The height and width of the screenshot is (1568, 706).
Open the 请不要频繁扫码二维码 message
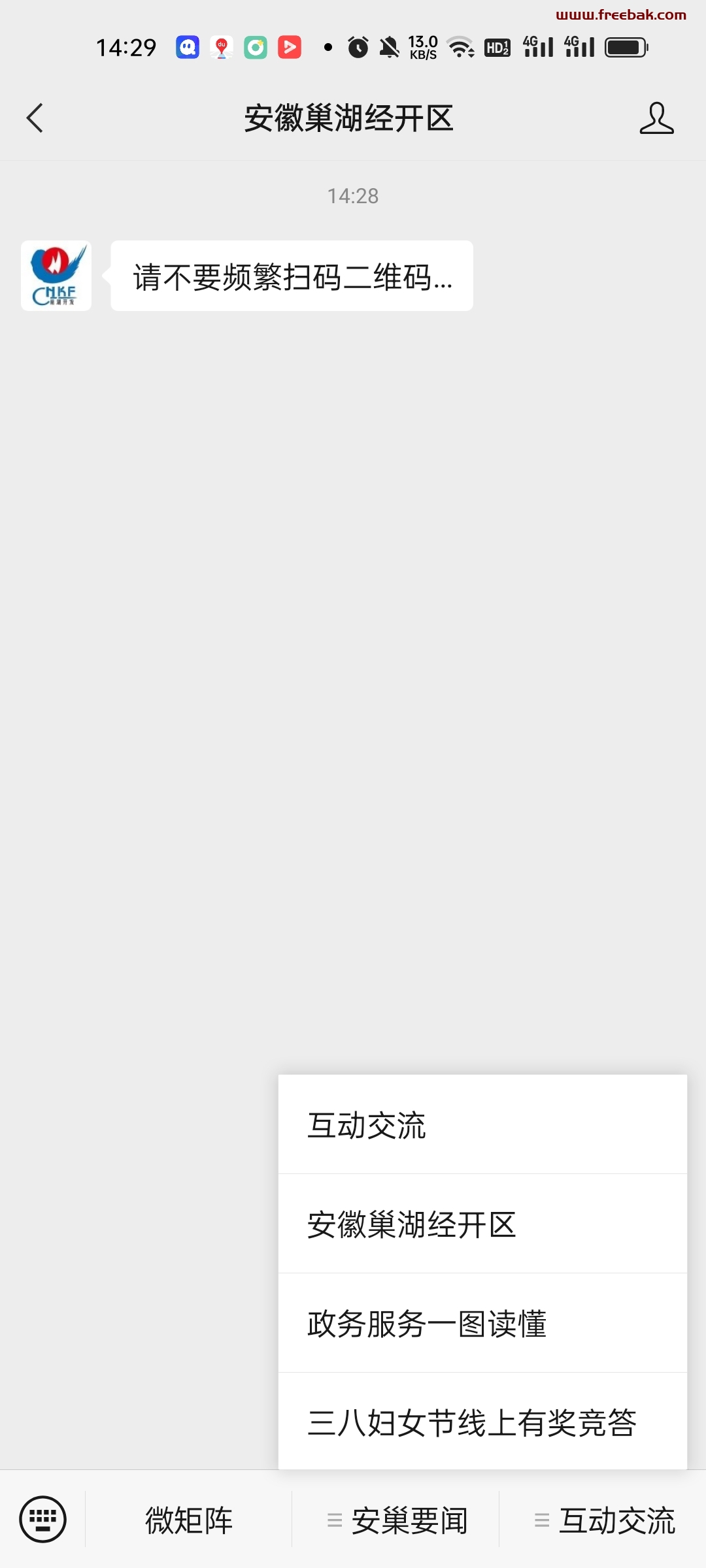(x=292, y=276)
